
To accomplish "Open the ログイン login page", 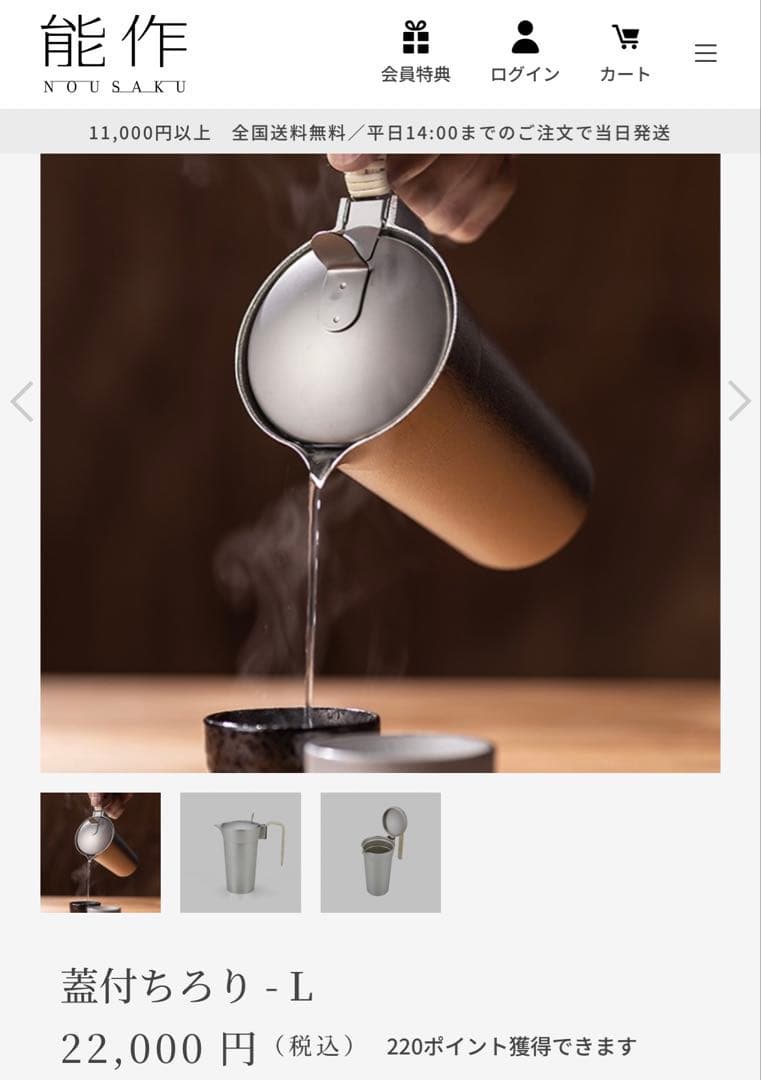I will 524,53.
